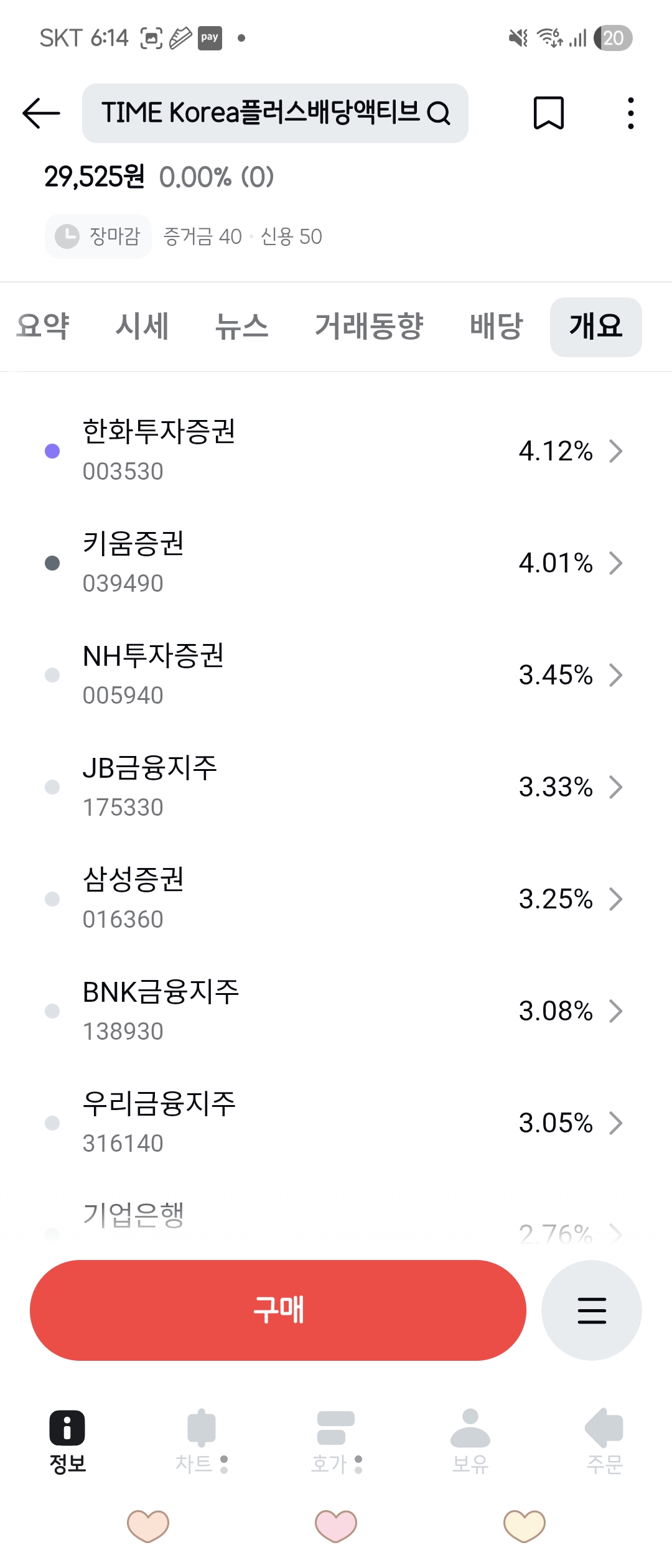Switch to the 시세 price tab
The height and width of the screenshot is (1568, 672).
(x=144, y=326)
